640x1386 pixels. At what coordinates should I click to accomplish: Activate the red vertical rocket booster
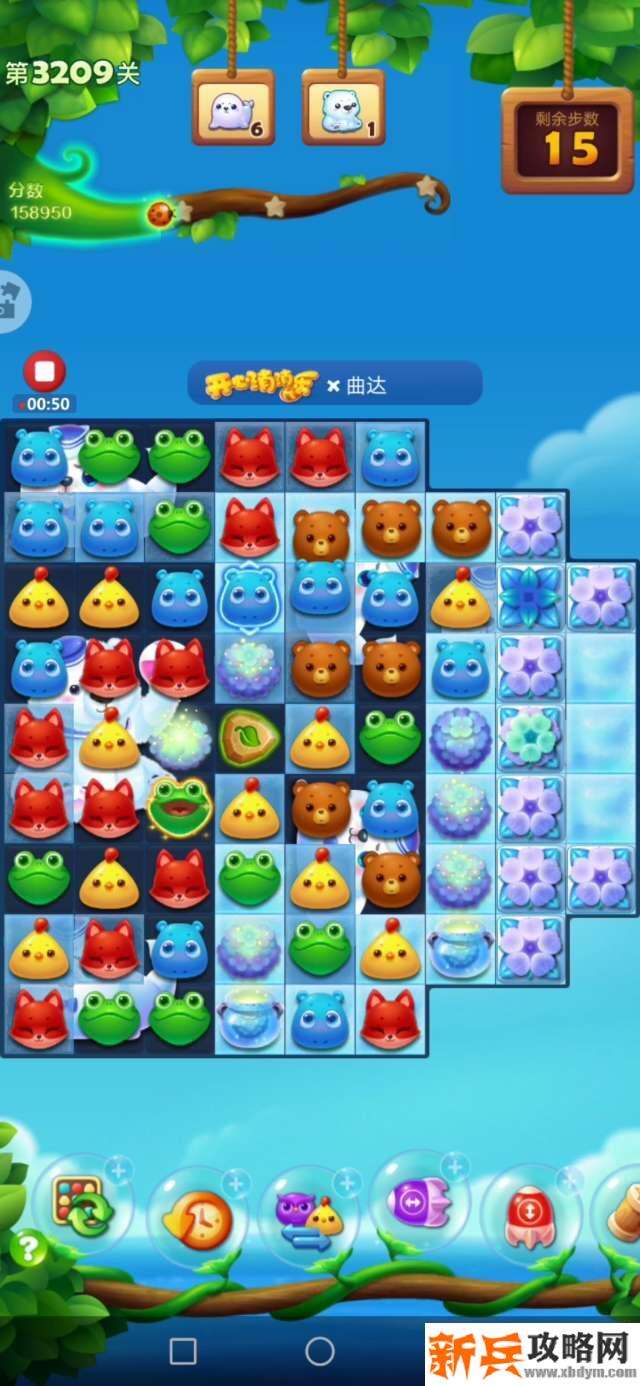pyautogui.click(x=529, y=1214)
